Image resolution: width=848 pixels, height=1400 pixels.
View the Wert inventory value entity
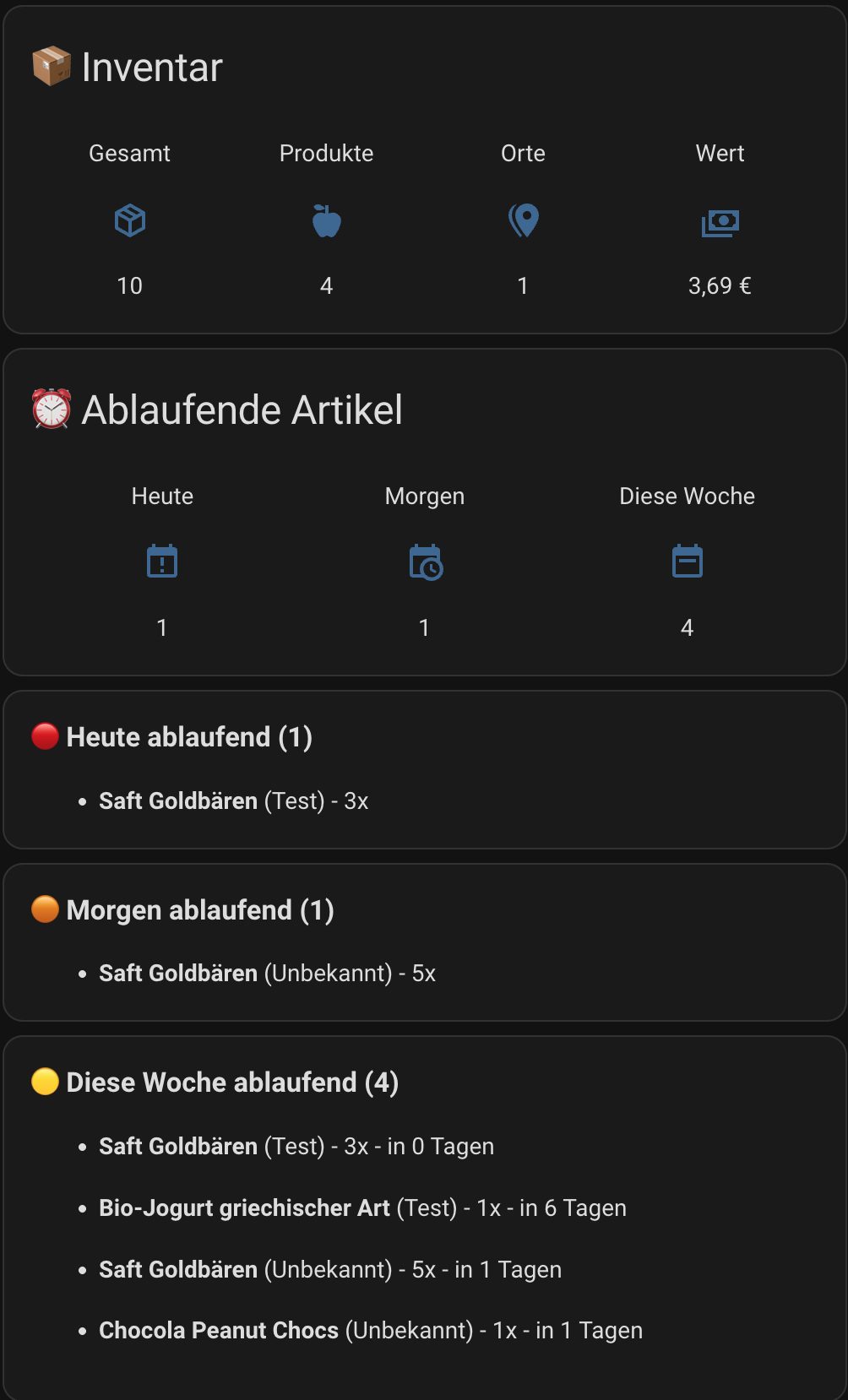tap(720, 223)
